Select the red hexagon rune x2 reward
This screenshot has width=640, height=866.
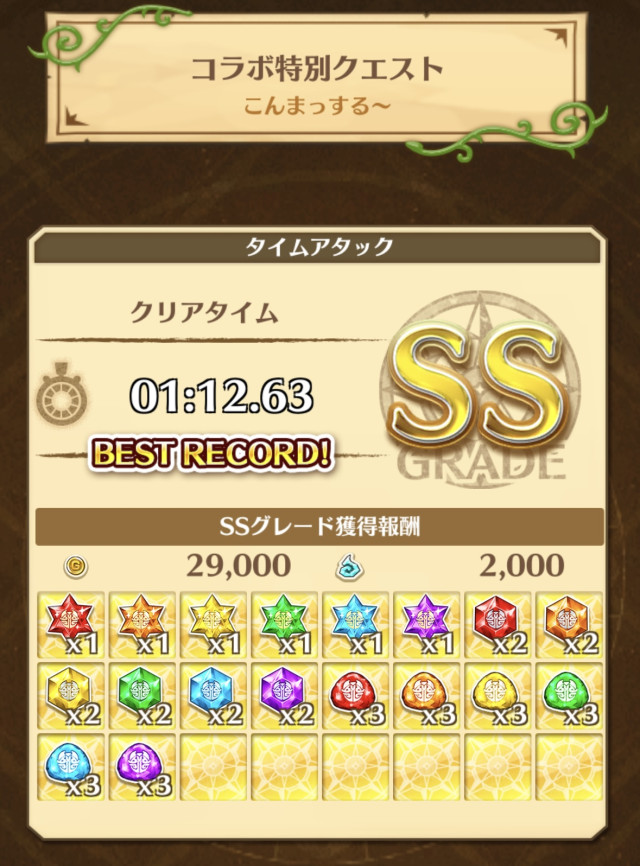click(x=498, y=624)
